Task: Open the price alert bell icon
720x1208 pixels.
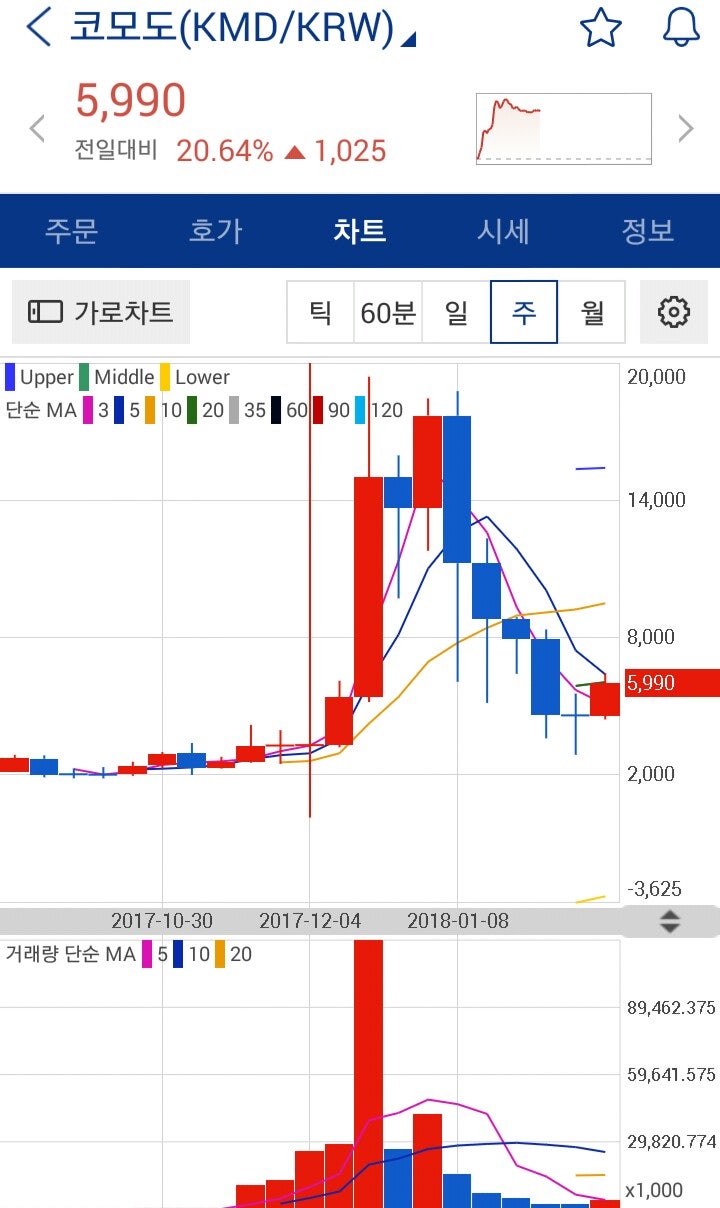Action: pyautogui.click(x=681, y=29)
